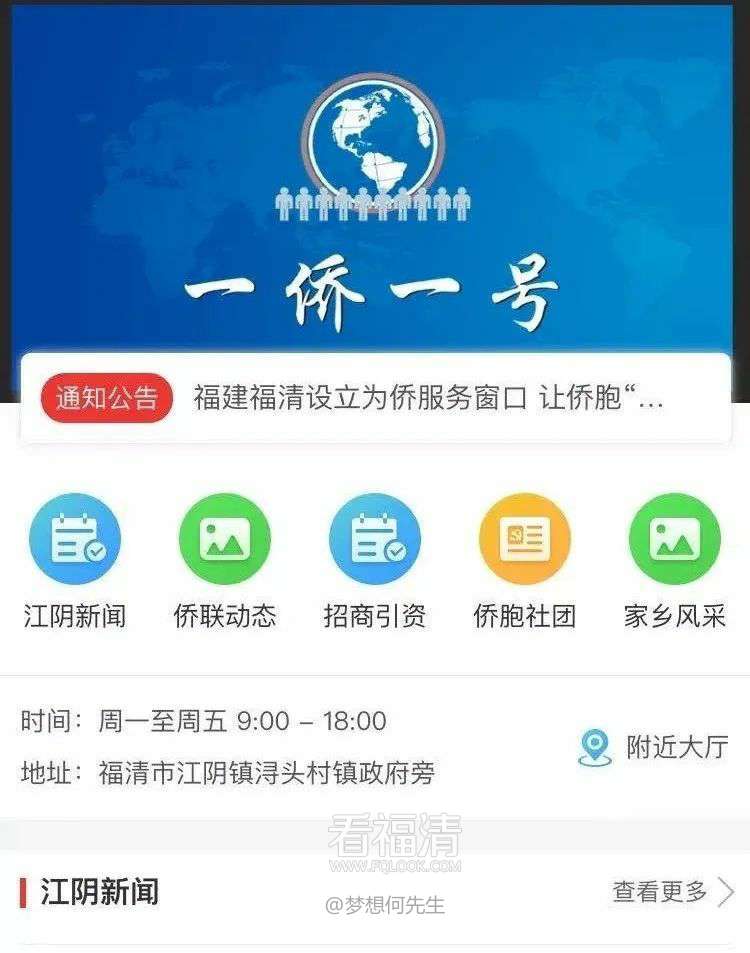The width and height of the screenshot is (750, 953).
Task: Go to 招商引资
Action: point(375,541)
